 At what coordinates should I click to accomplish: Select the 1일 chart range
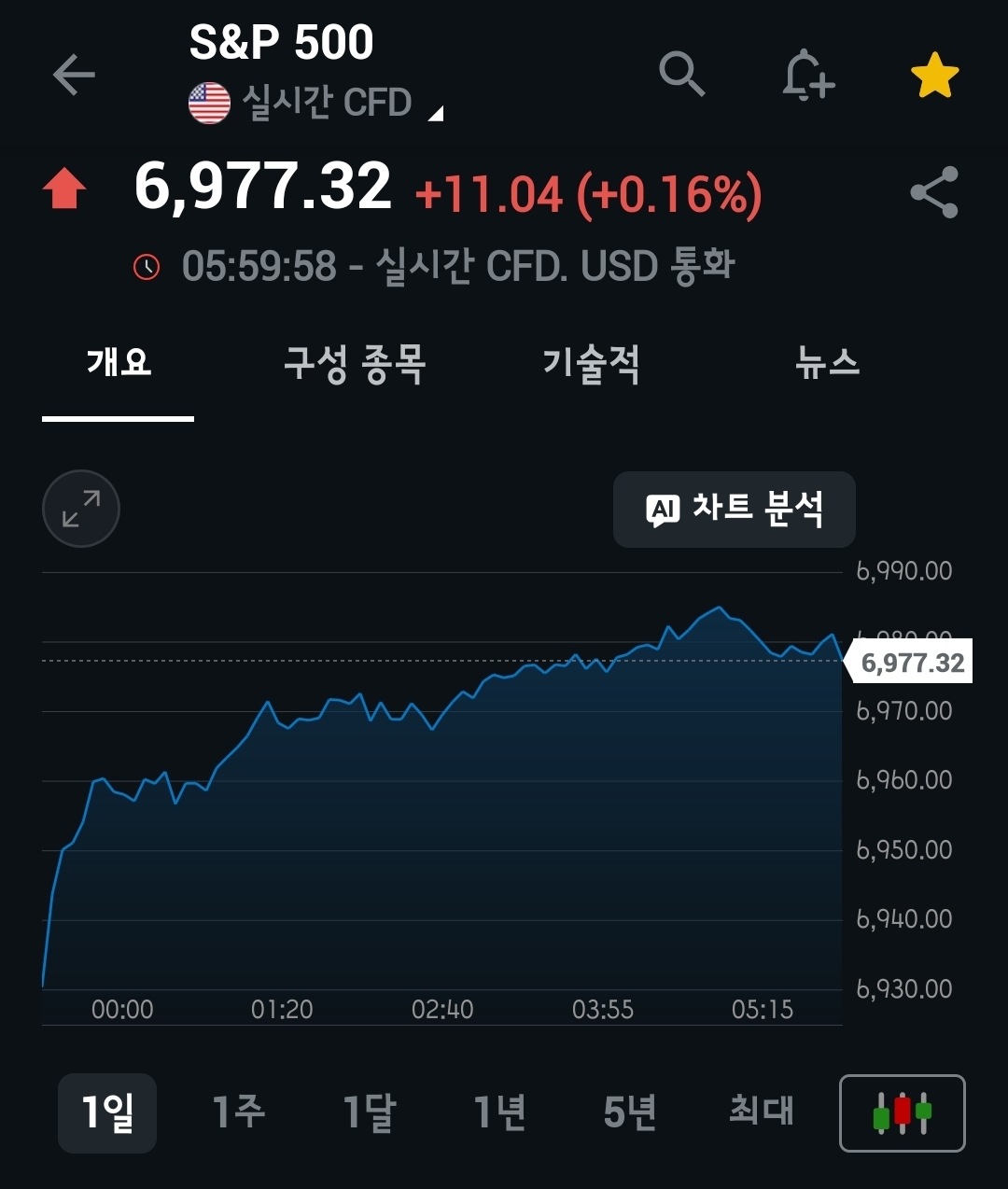click(107, 1112)
